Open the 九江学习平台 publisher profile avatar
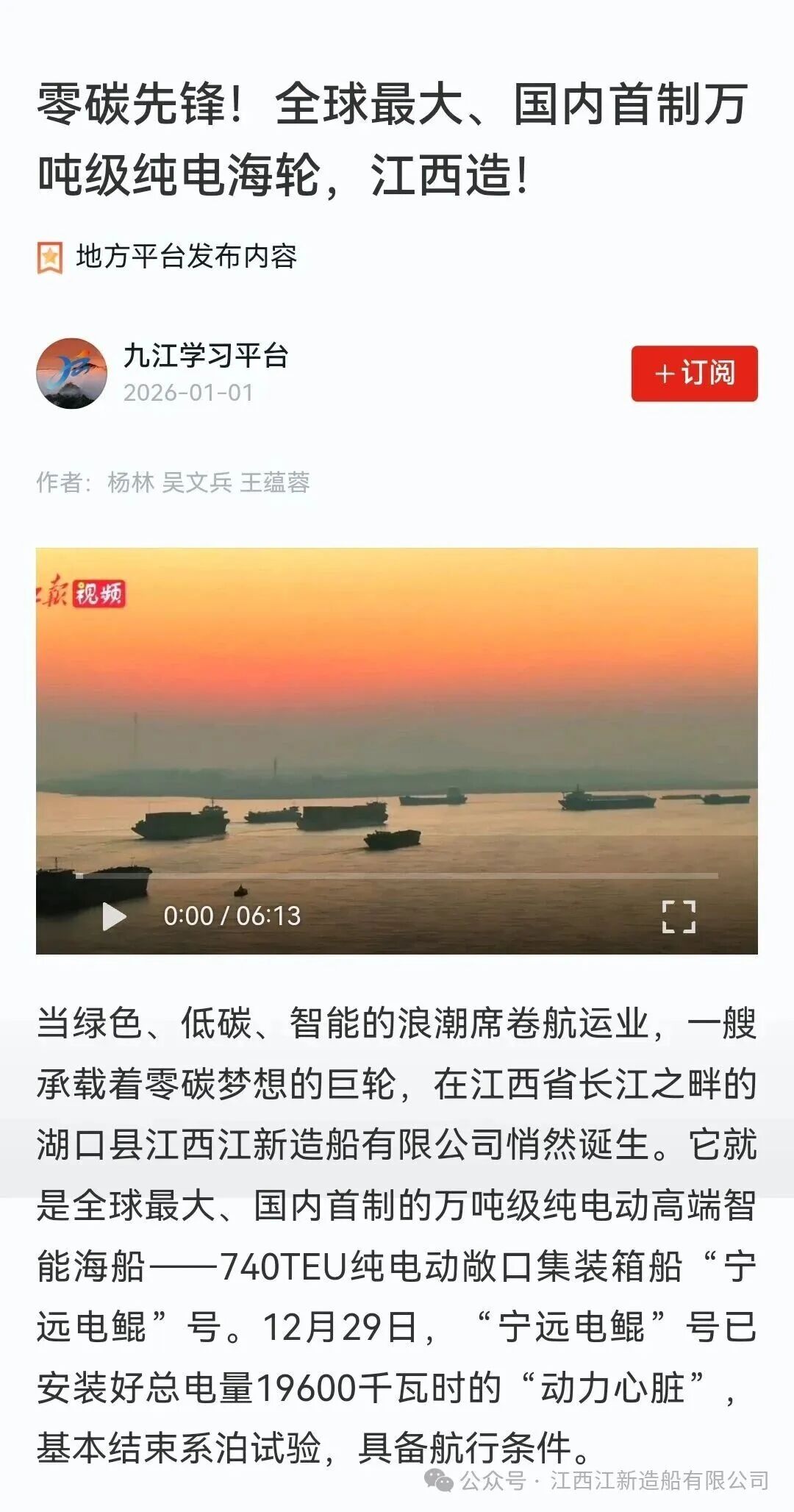794x1512 pixels. pyautogui.click(x=71, y=374)
